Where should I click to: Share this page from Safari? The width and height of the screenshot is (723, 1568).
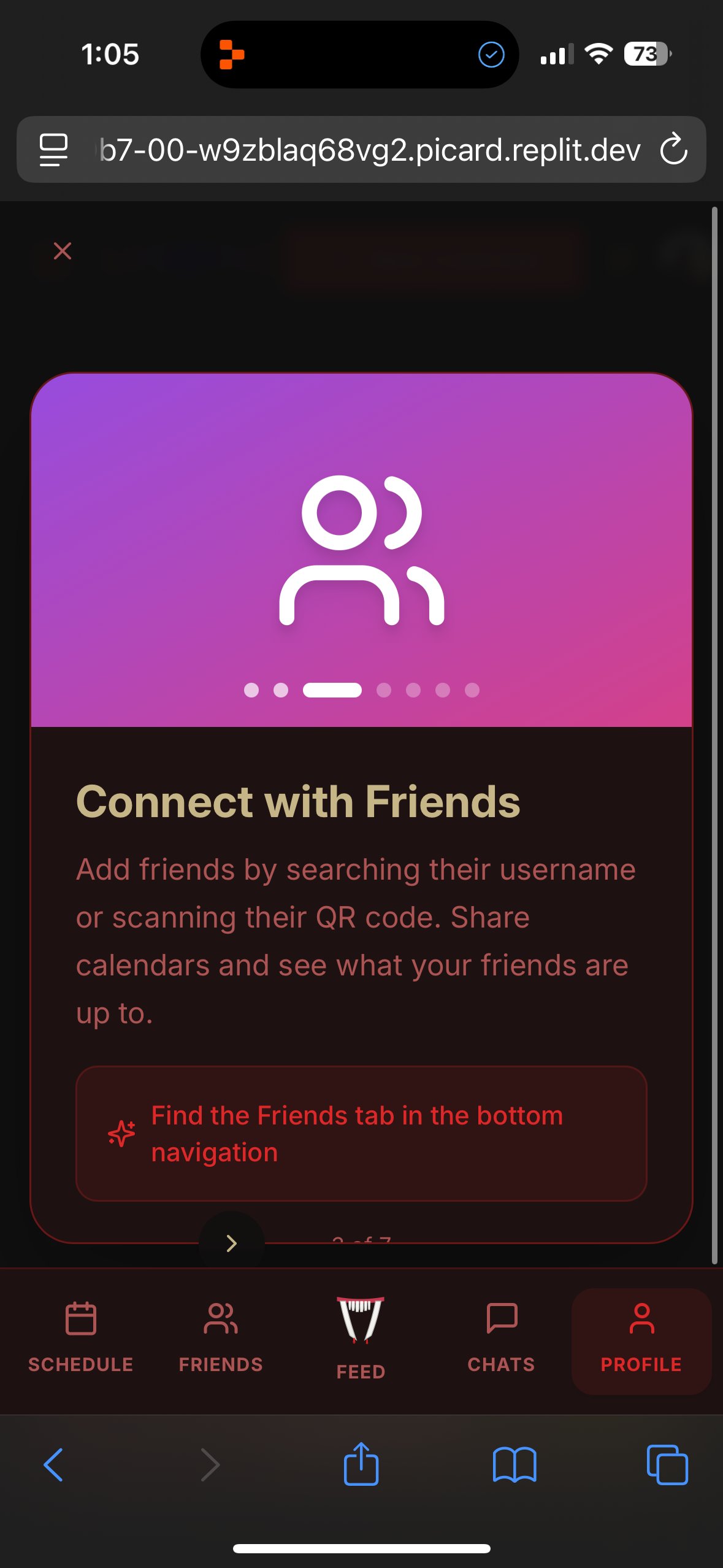click(361, 1465)
